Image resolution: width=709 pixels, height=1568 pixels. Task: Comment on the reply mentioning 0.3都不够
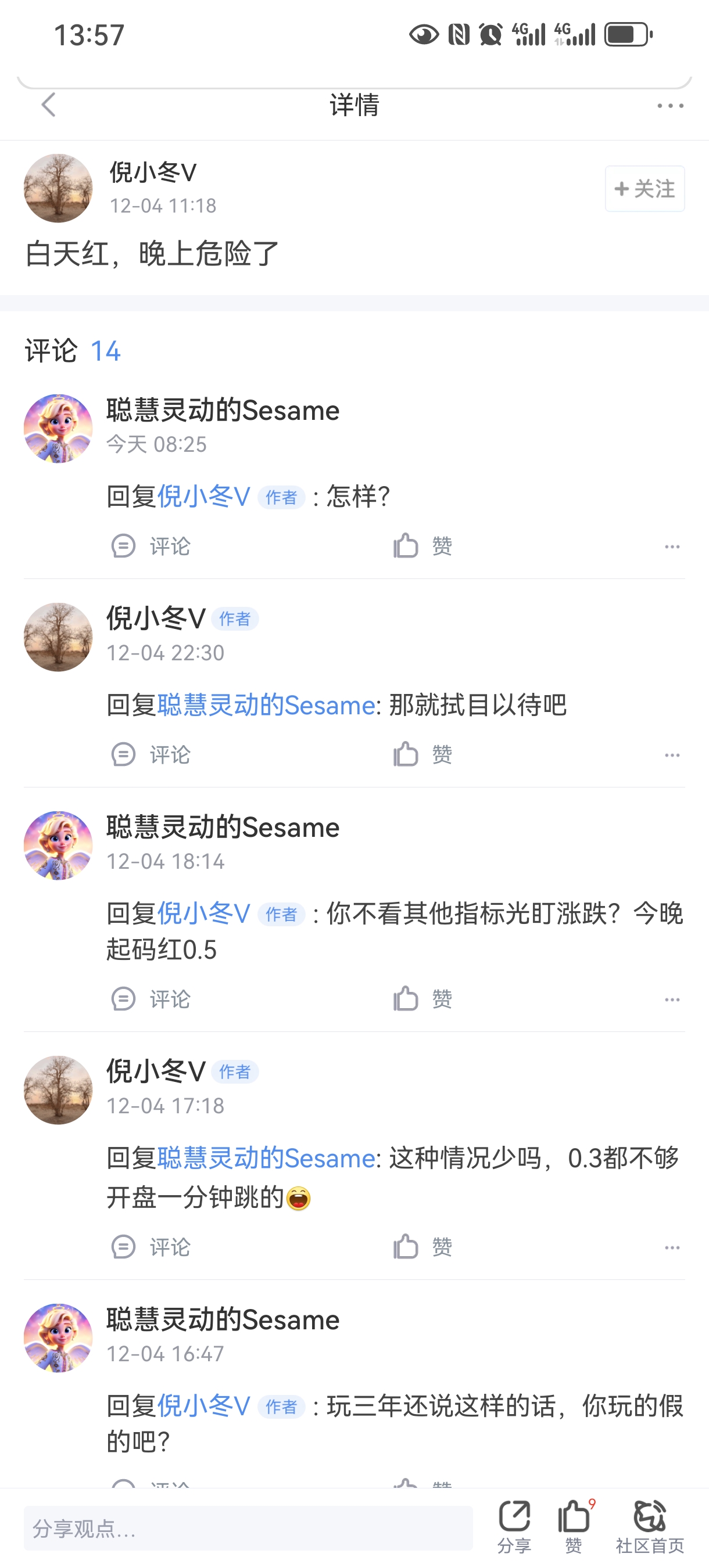coord(151,1247)
